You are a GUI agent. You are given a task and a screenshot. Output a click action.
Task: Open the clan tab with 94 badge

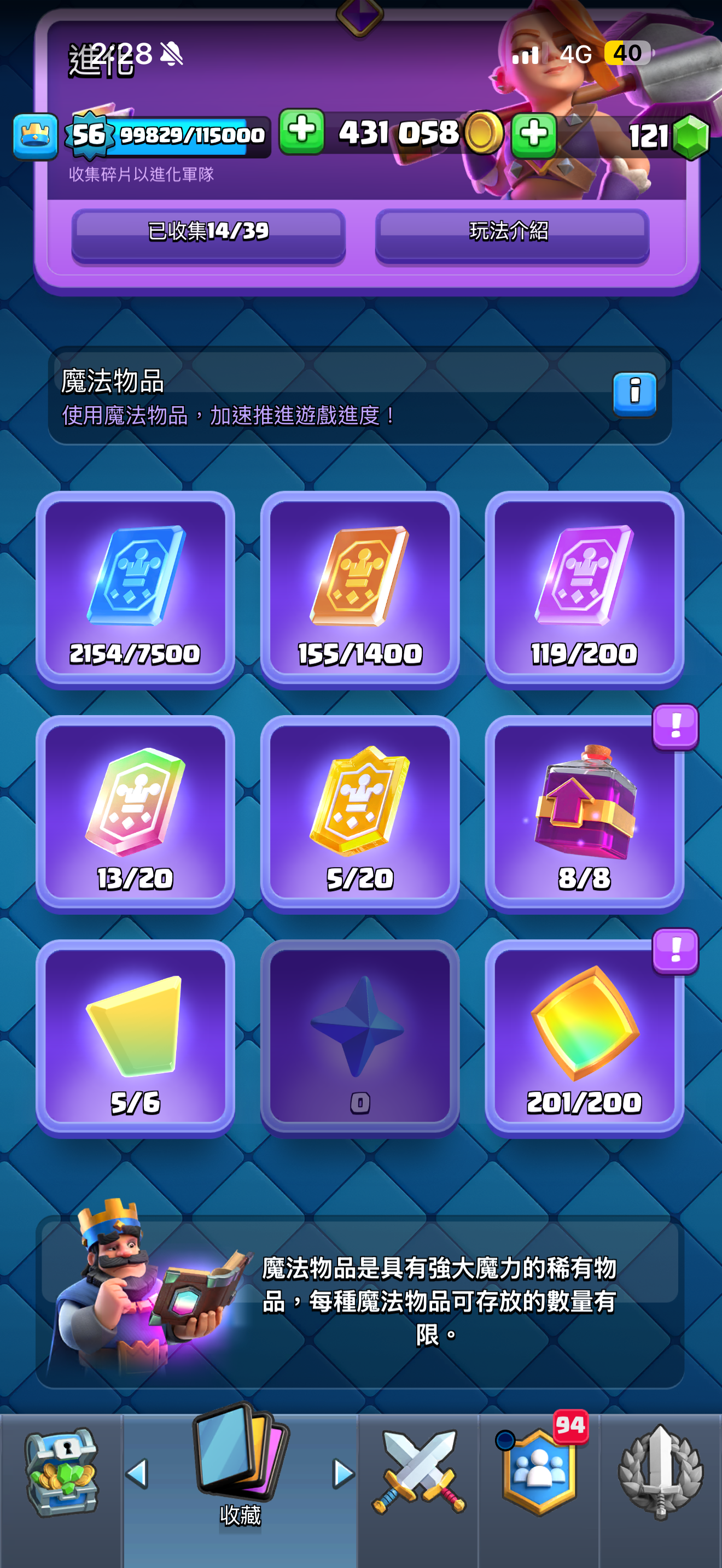click(539, 1473)
